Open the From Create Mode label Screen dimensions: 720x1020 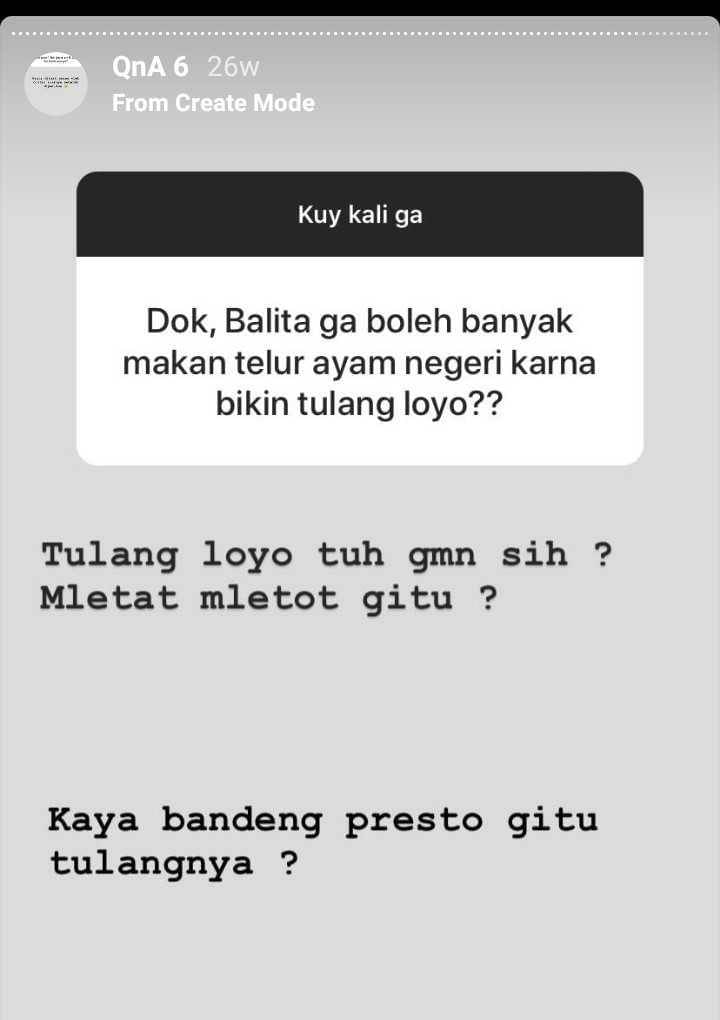pyautogui.click(x=213, y=103)
